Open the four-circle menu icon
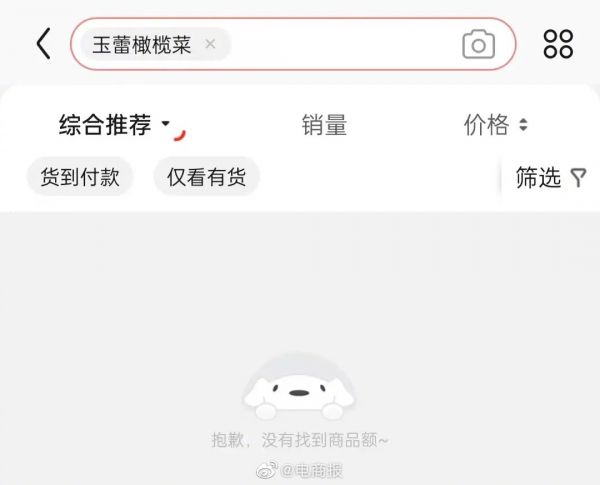600x485 pixels. pos(558,44)
